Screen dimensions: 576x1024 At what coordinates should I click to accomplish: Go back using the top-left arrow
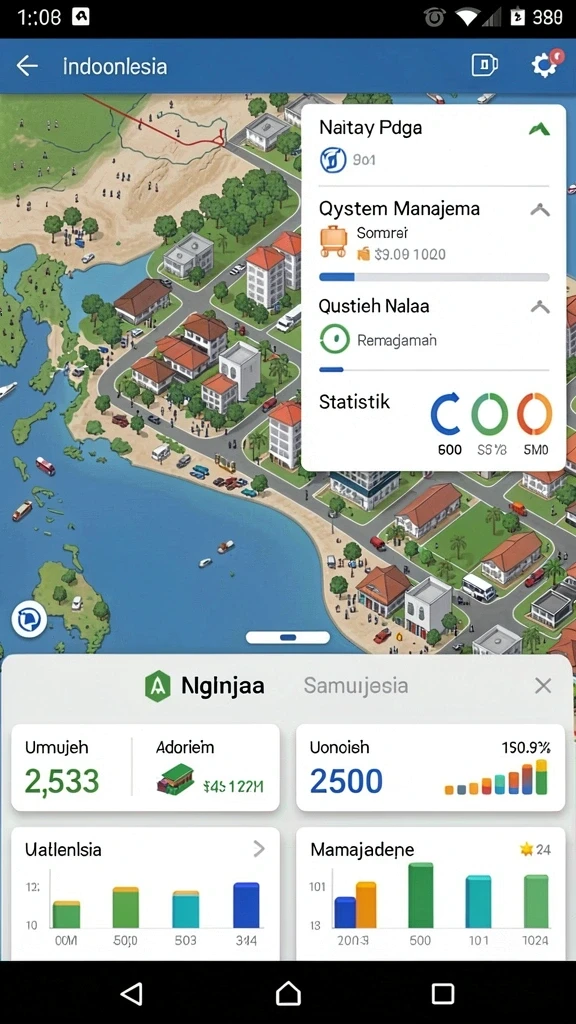coord(27,66)
